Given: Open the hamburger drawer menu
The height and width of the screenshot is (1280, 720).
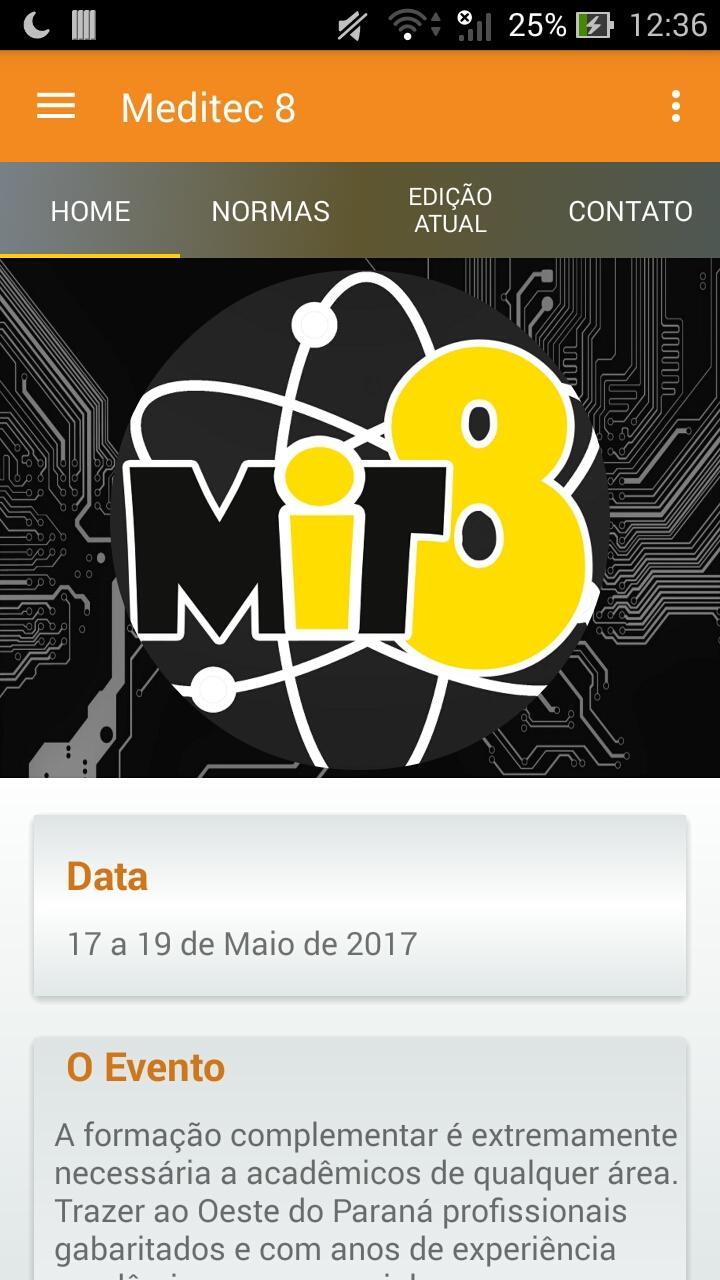Looking at the screenshot, I should click(56, 106).
